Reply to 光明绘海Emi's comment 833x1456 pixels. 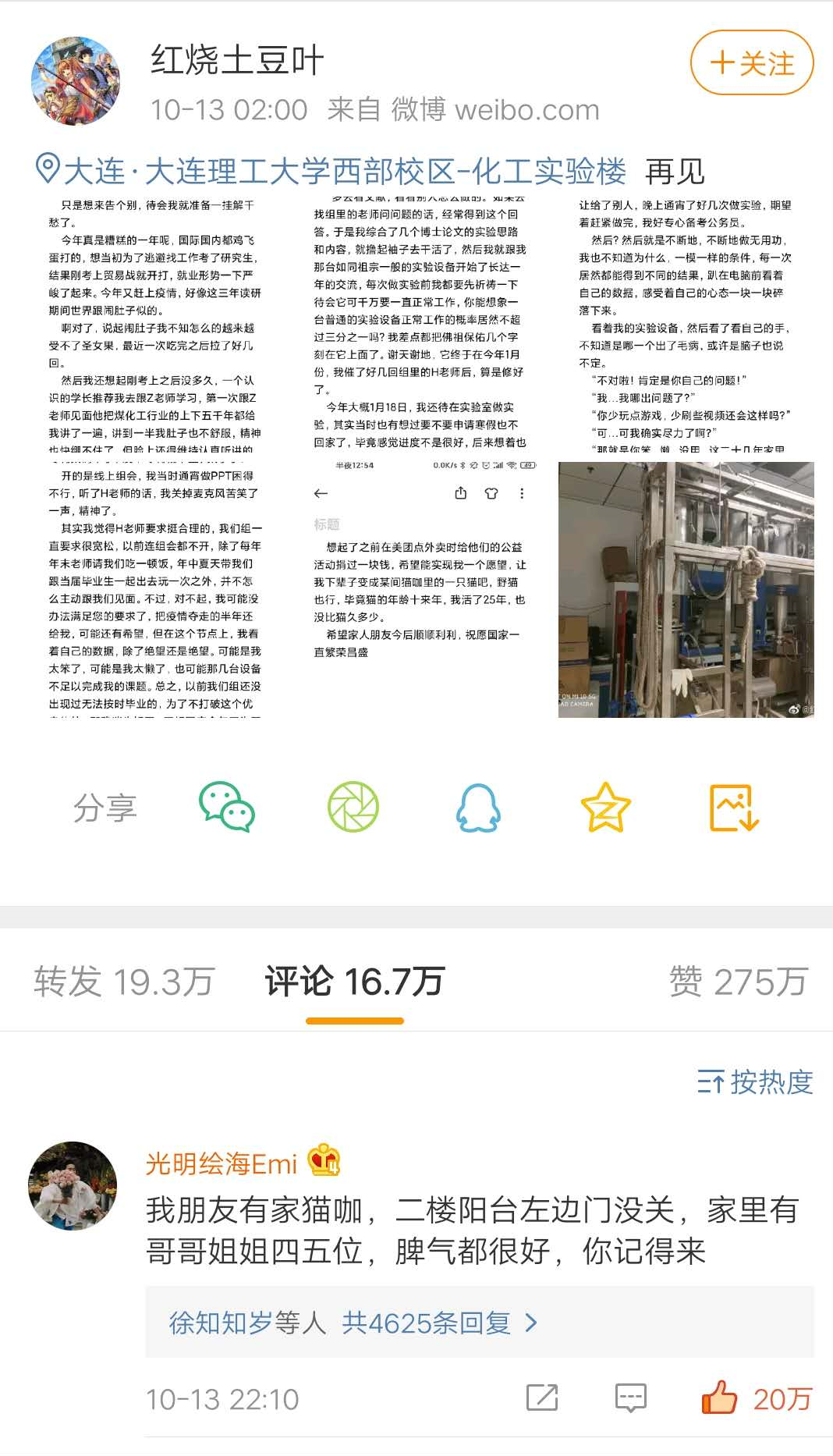(x=630, y=1398)
